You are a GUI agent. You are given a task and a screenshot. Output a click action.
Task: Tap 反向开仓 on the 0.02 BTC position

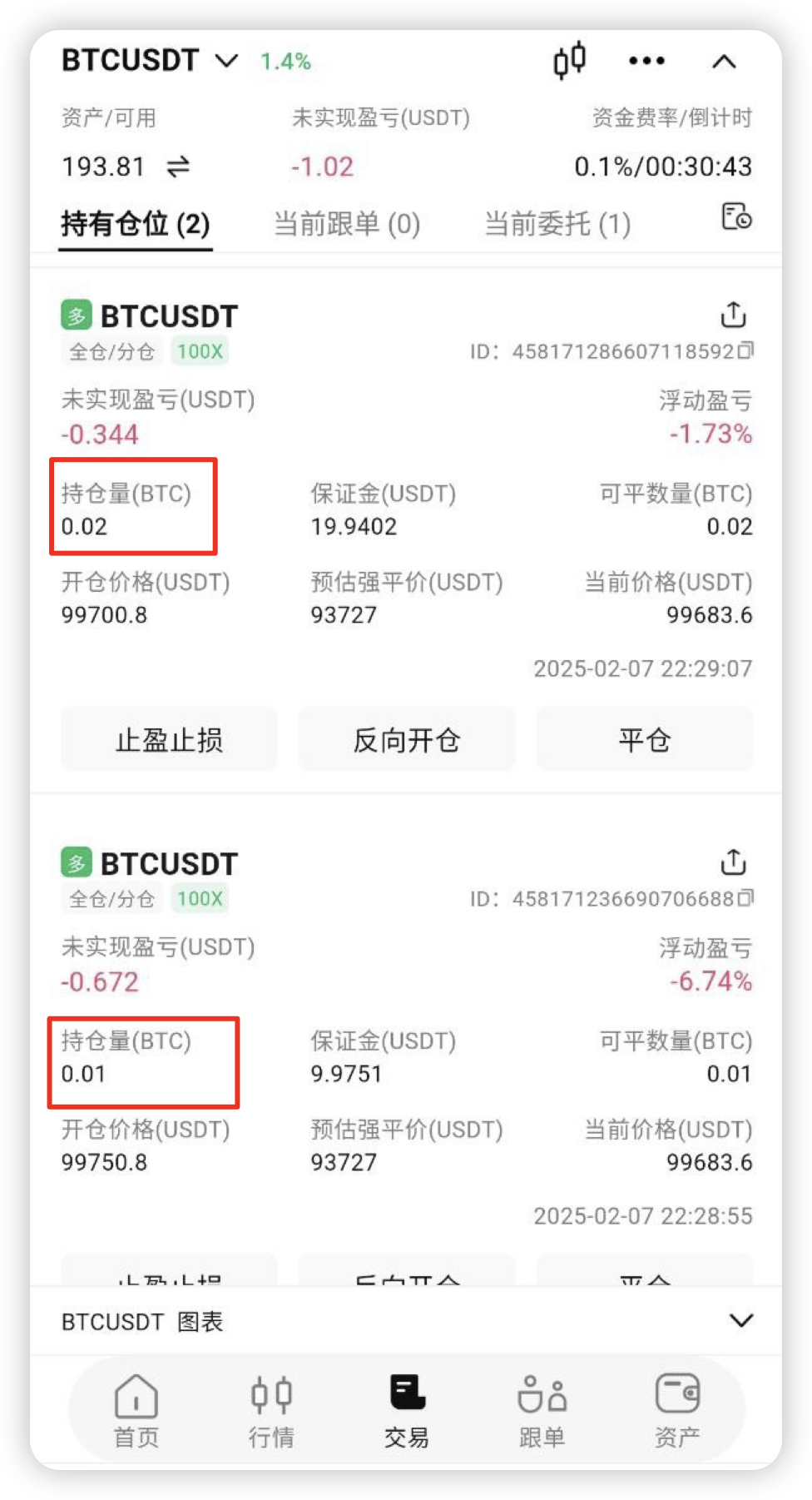coord(406,739)
